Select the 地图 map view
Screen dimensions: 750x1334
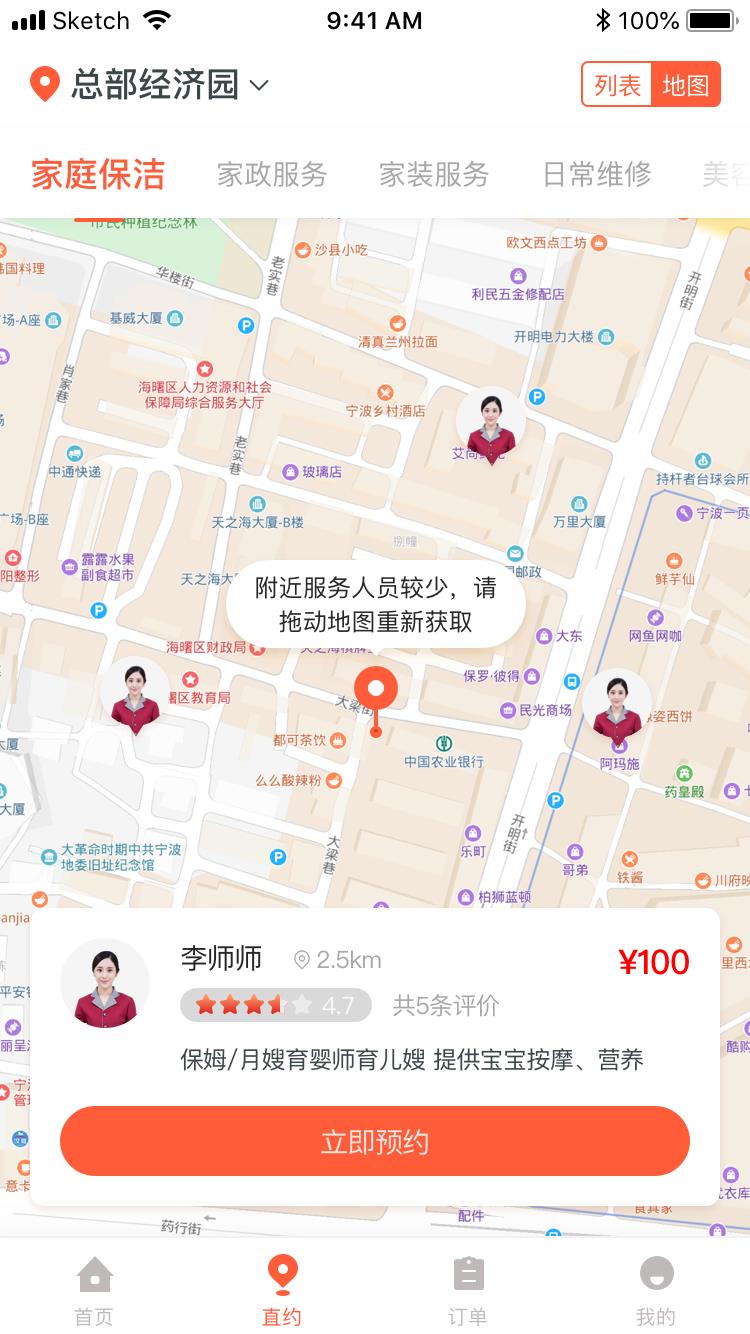pos(685,85)
